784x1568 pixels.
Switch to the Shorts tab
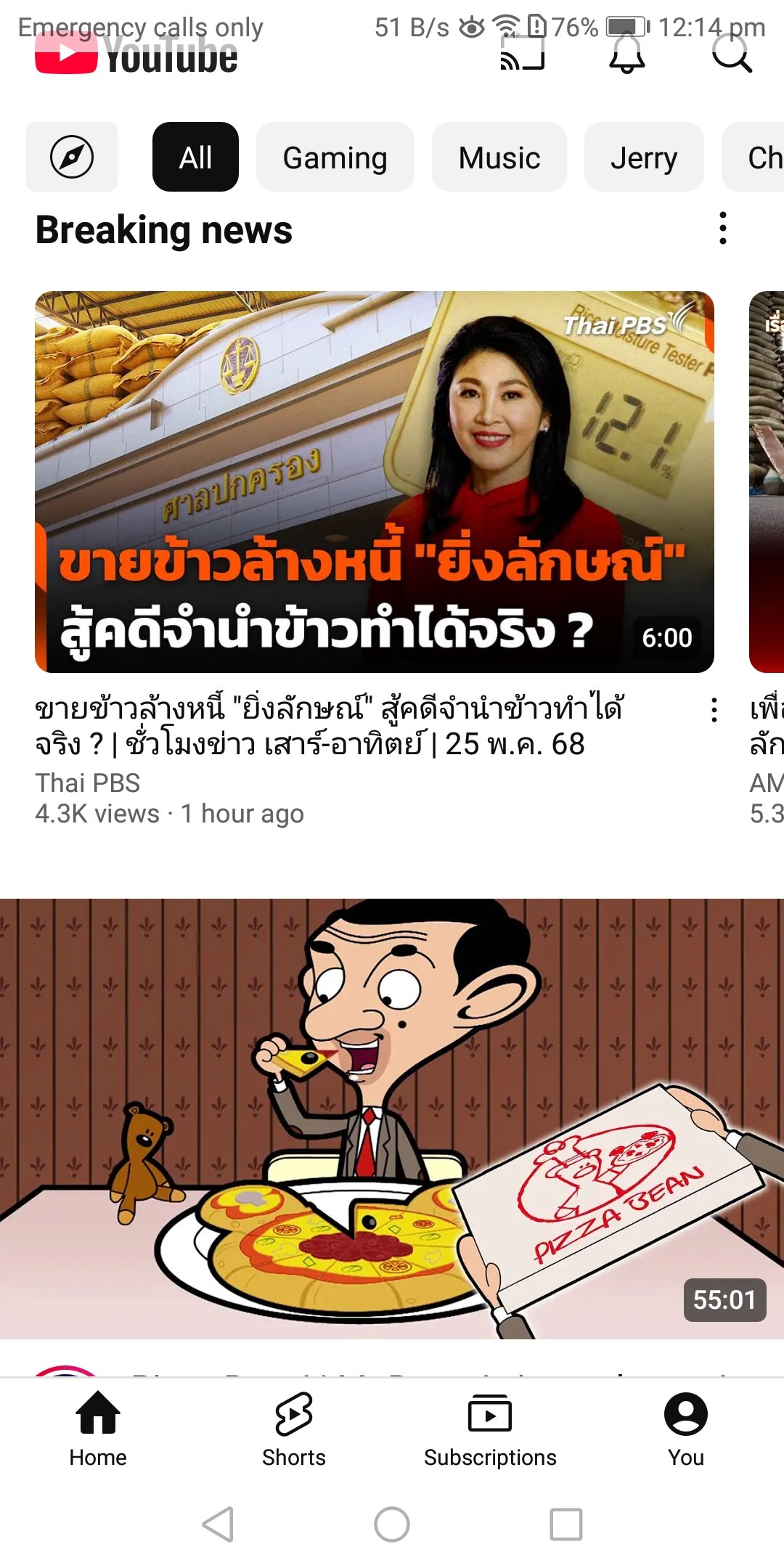(x=294, y=1429)
